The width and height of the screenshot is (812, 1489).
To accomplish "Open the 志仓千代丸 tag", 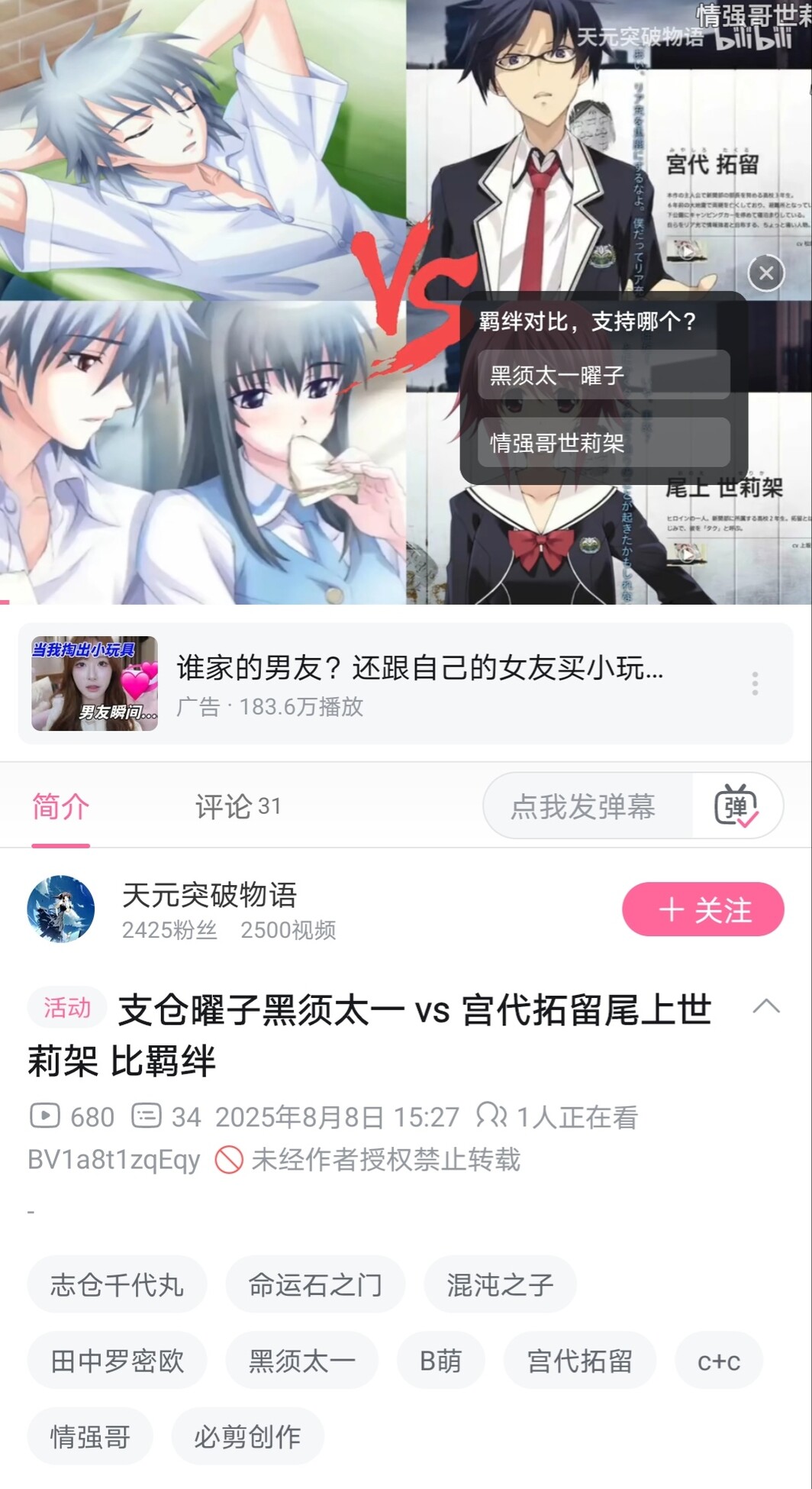I will pos(117,1284).
